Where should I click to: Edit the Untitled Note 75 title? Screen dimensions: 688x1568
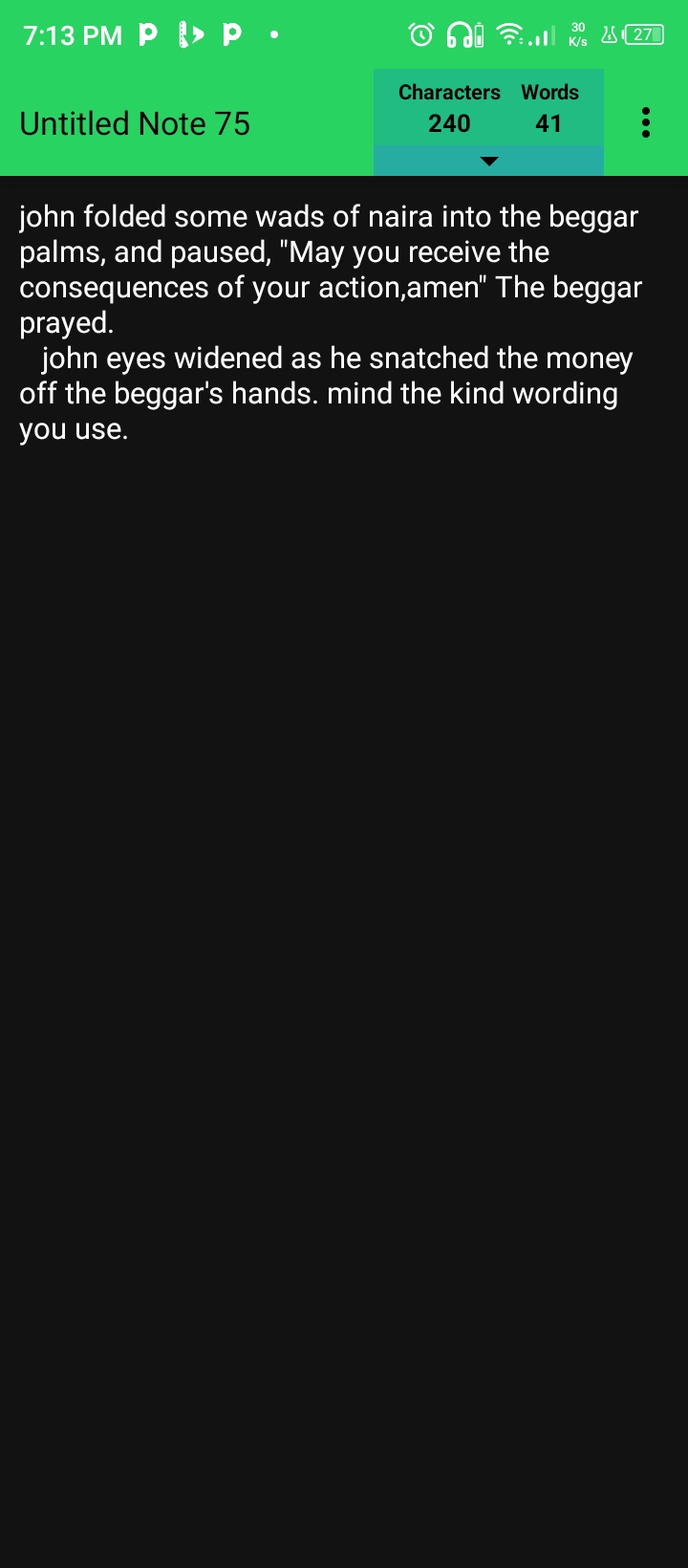pyautogui.click(x=135, y=124)
